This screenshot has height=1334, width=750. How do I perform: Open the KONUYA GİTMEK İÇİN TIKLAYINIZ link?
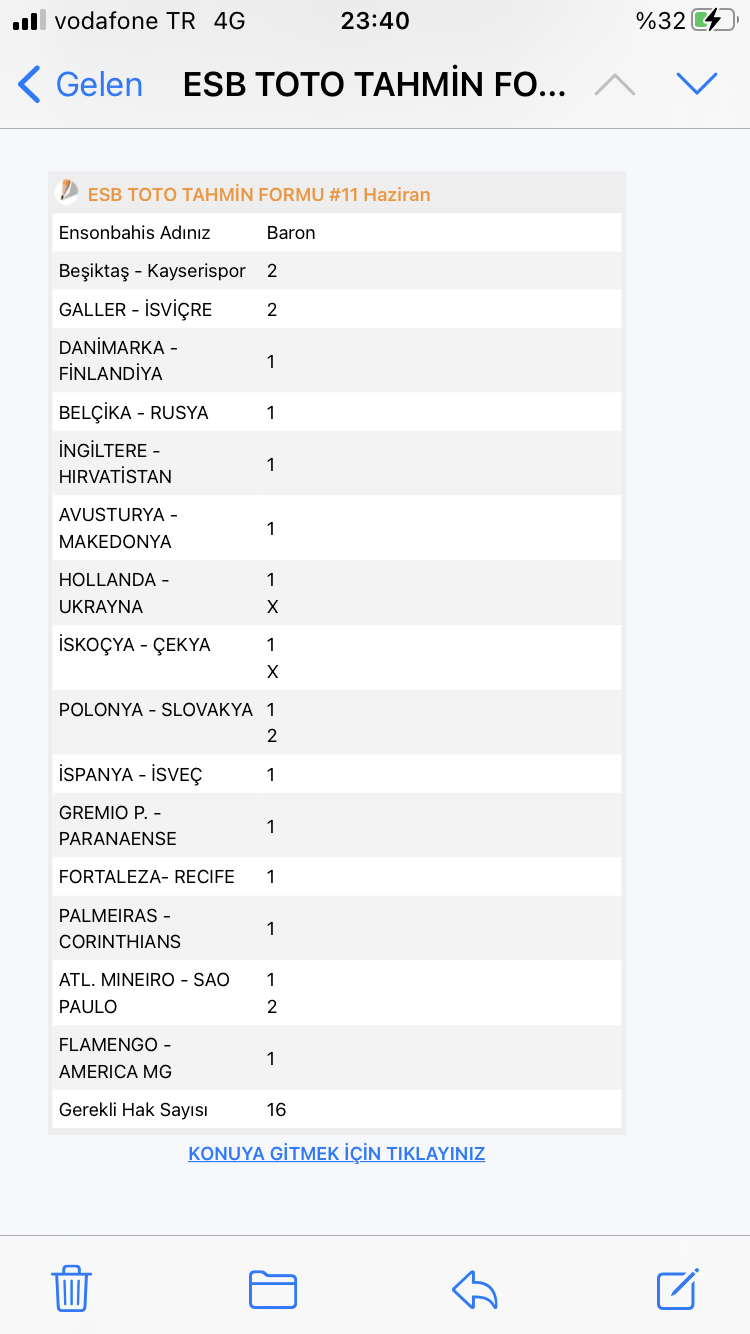coord(337,1153)
